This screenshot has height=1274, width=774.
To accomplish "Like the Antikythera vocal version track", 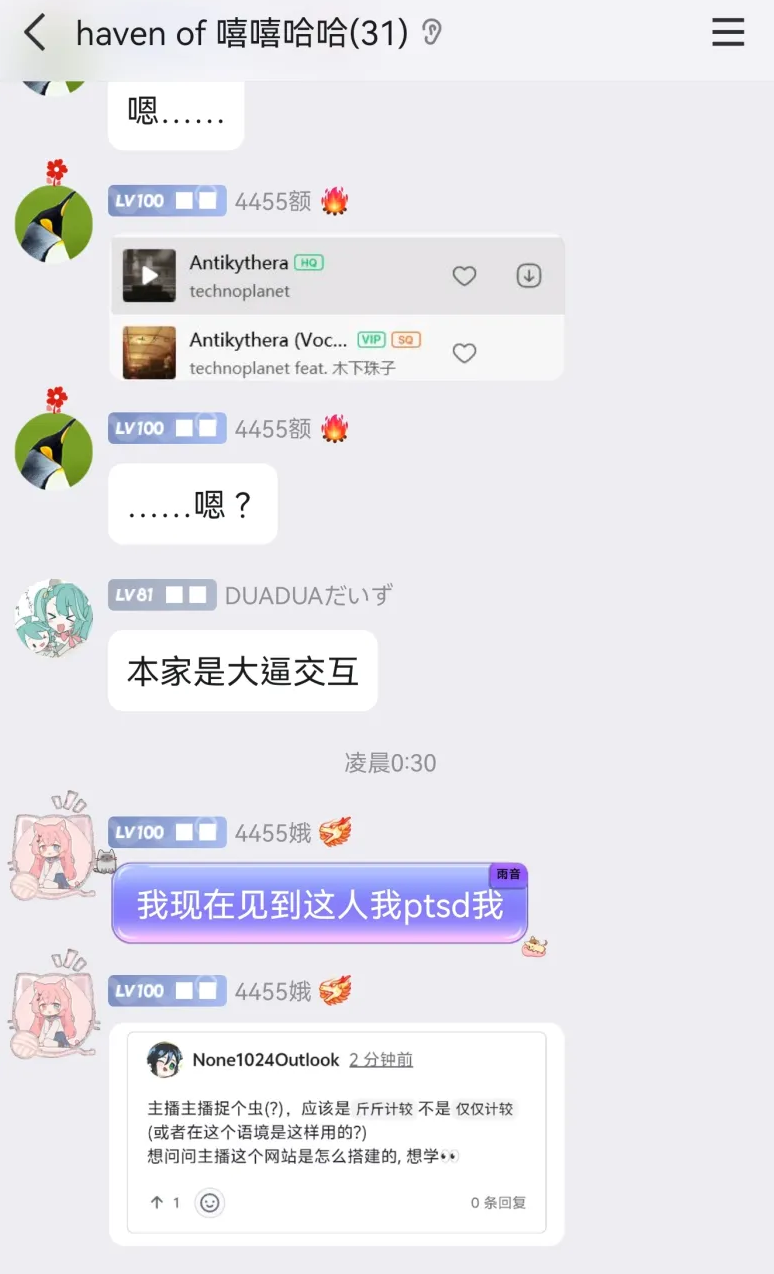I will click(464, 353).
